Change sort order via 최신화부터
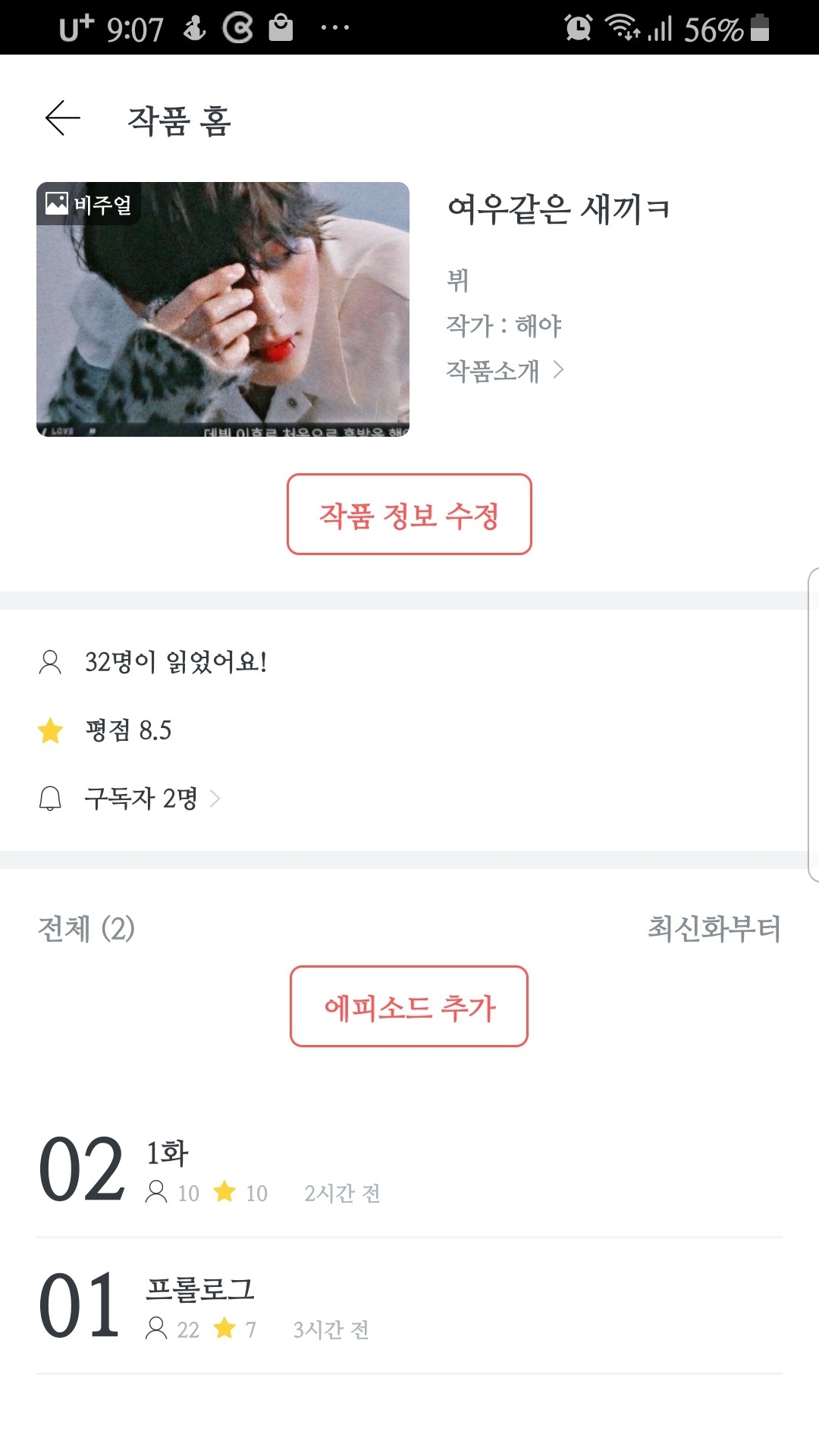Screen dimensions: 819x1456 pos(714,928)
